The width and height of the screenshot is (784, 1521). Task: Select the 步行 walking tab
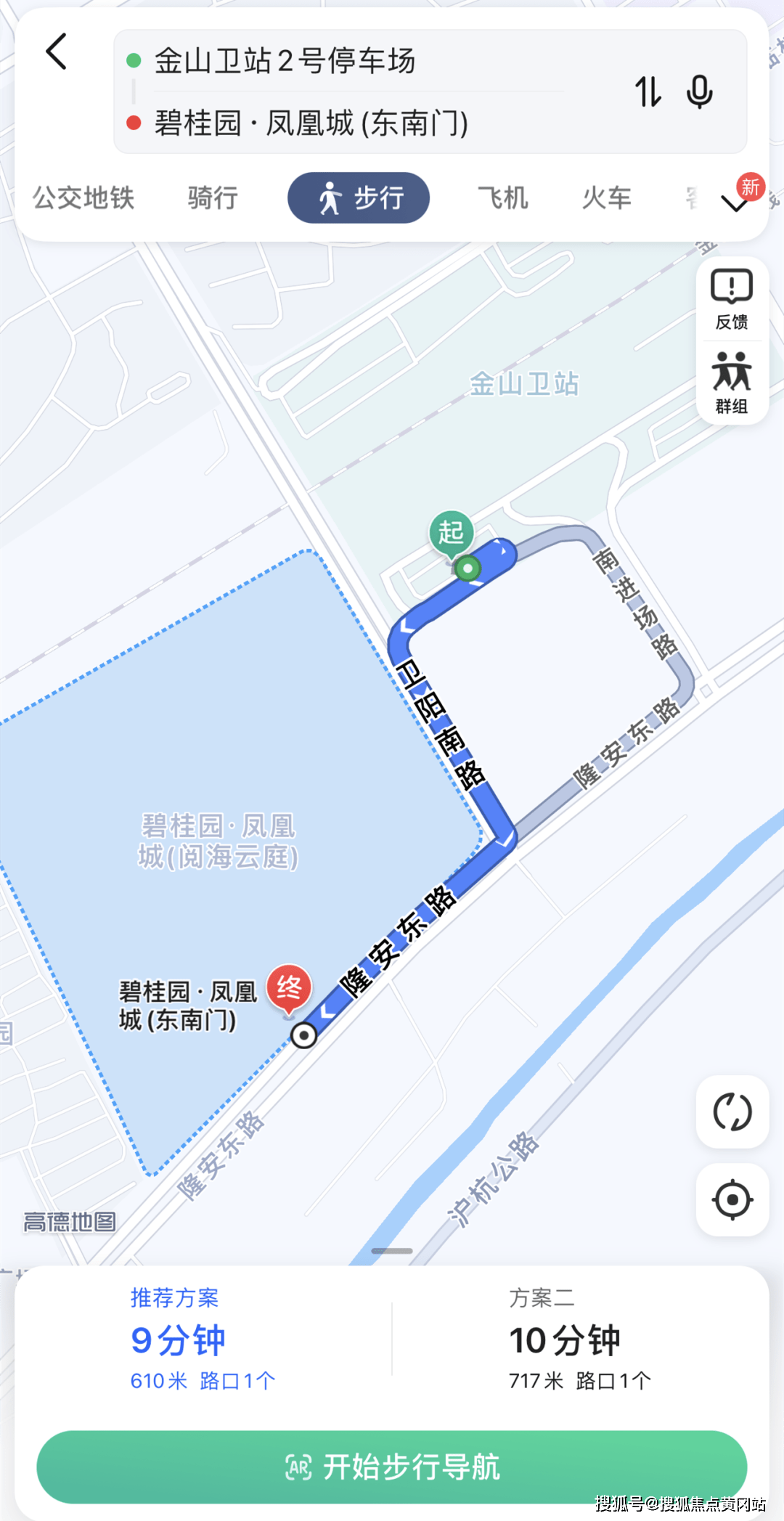coord(359,197)
